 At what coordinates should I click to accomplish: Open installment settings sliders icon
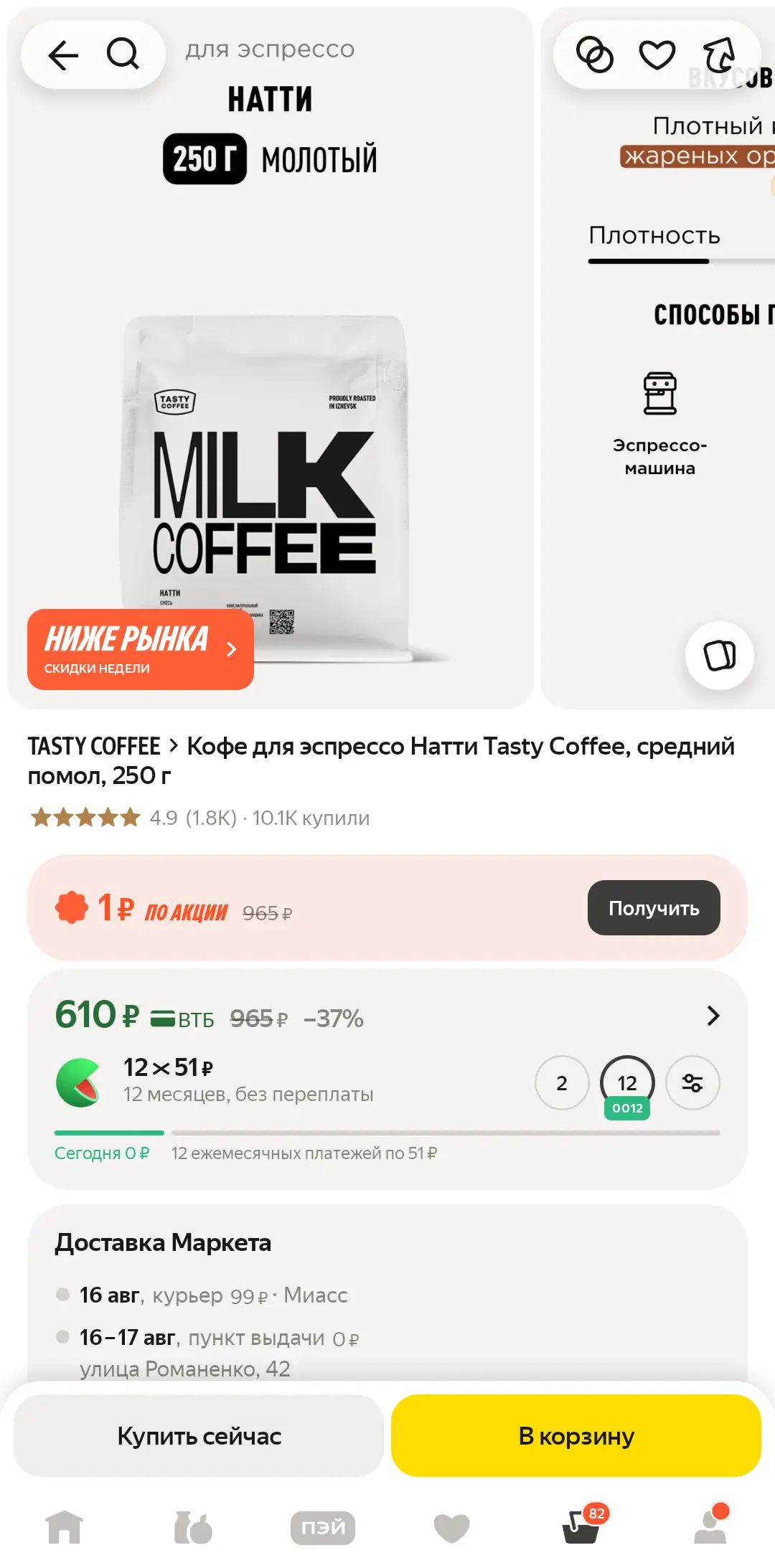[692, 1082]
